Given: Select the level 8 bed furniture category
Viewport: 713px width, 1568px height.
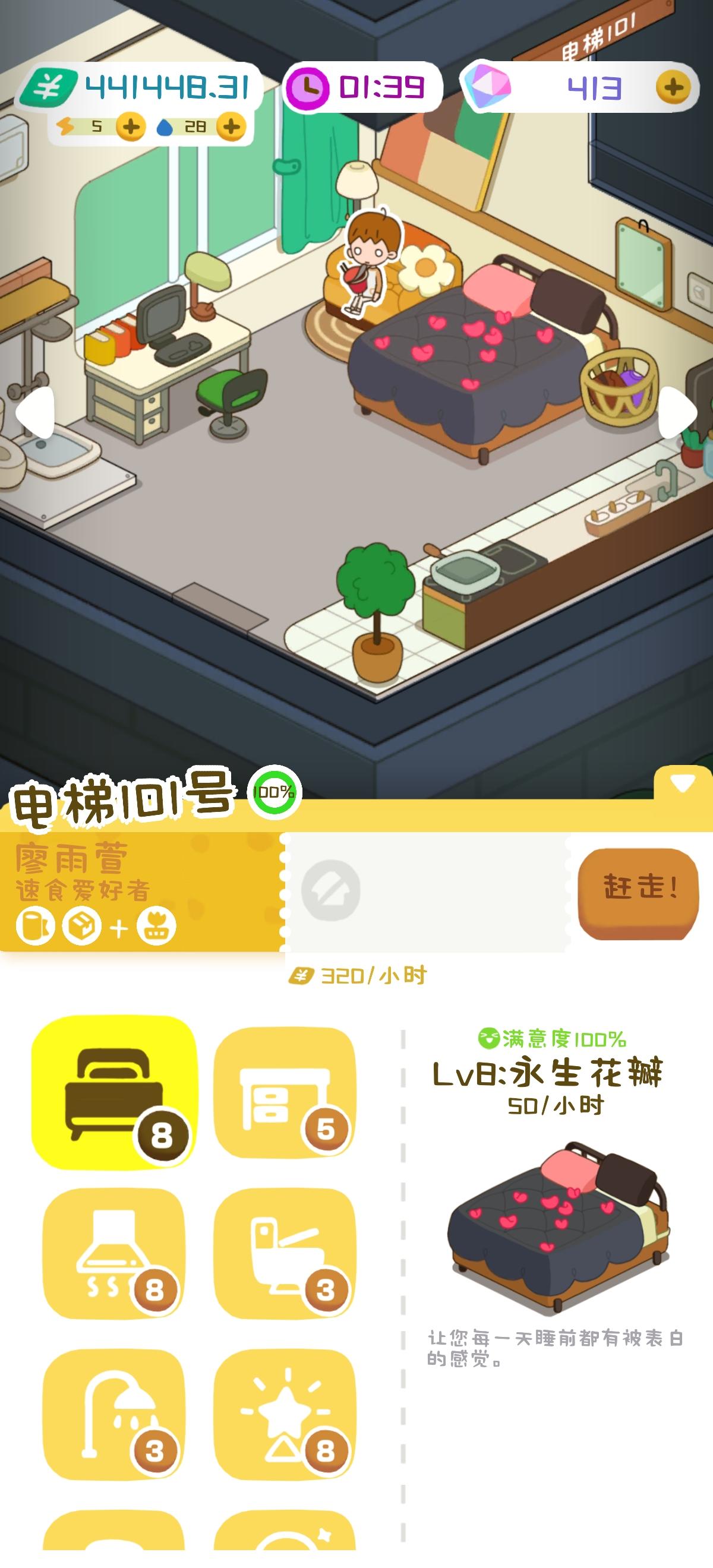Looking at the screenshot, I should coord(114,1092).
